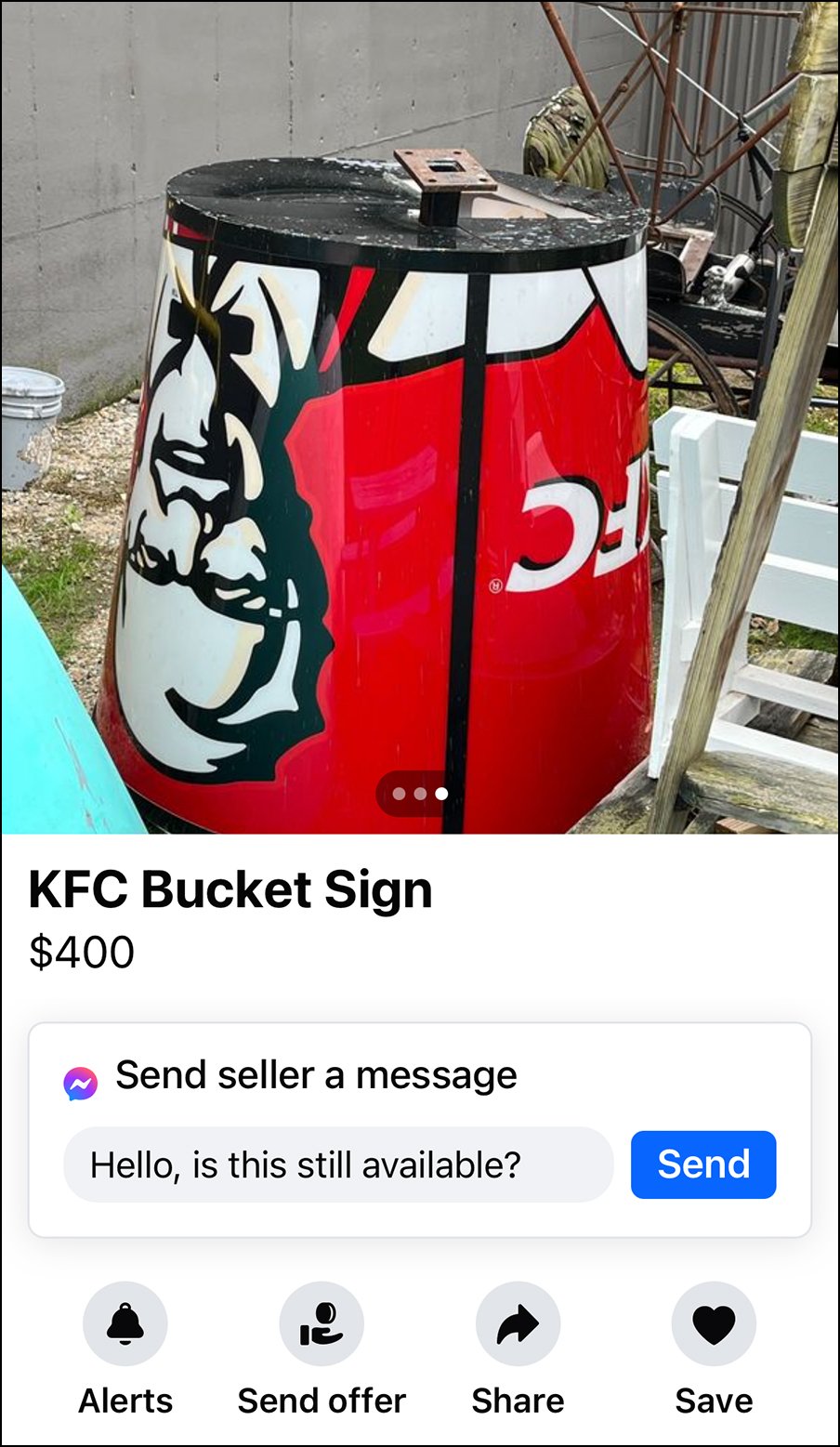840x1447 pixels.
Task: Open the KFC Bucket Sign listing photo
Action: click(418, 418)
